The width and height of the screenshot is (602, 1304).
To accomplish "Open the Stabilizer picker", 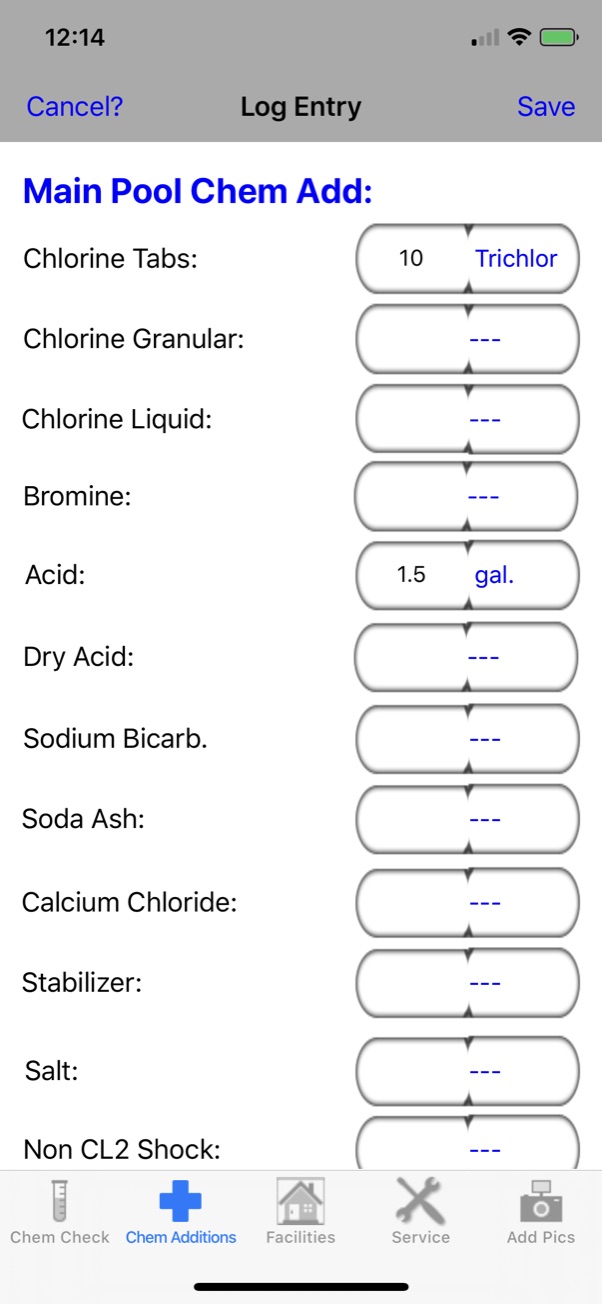I will point(467,983).
